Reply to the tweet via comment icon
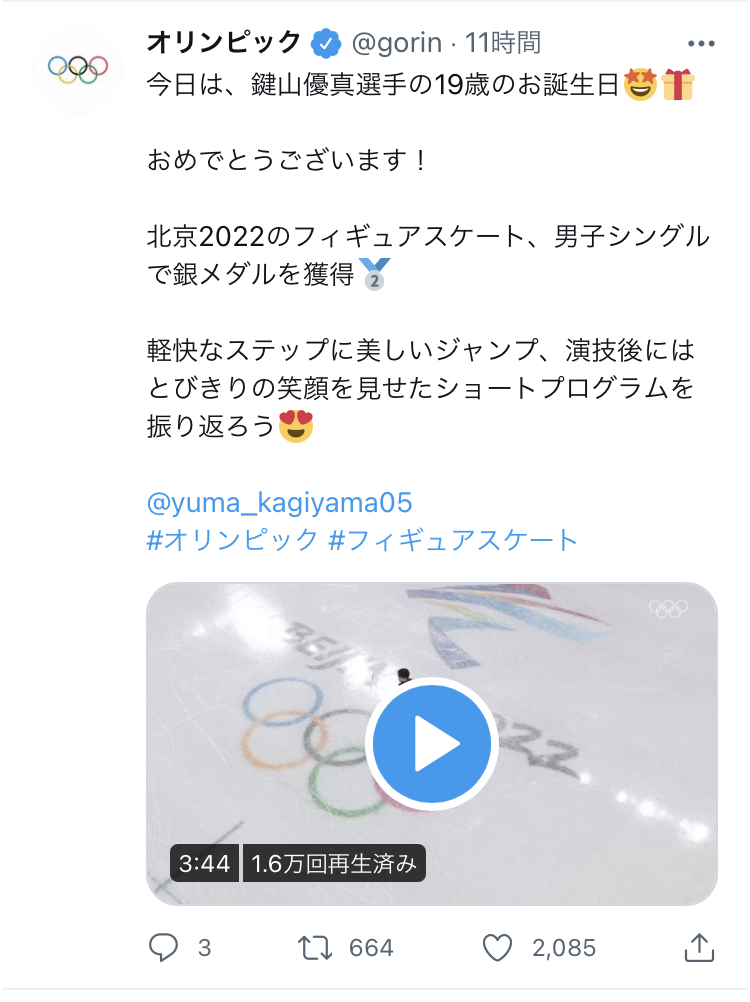Image resolution: width=750 pixels, height=1002 pixels. [x=164, y=947]
